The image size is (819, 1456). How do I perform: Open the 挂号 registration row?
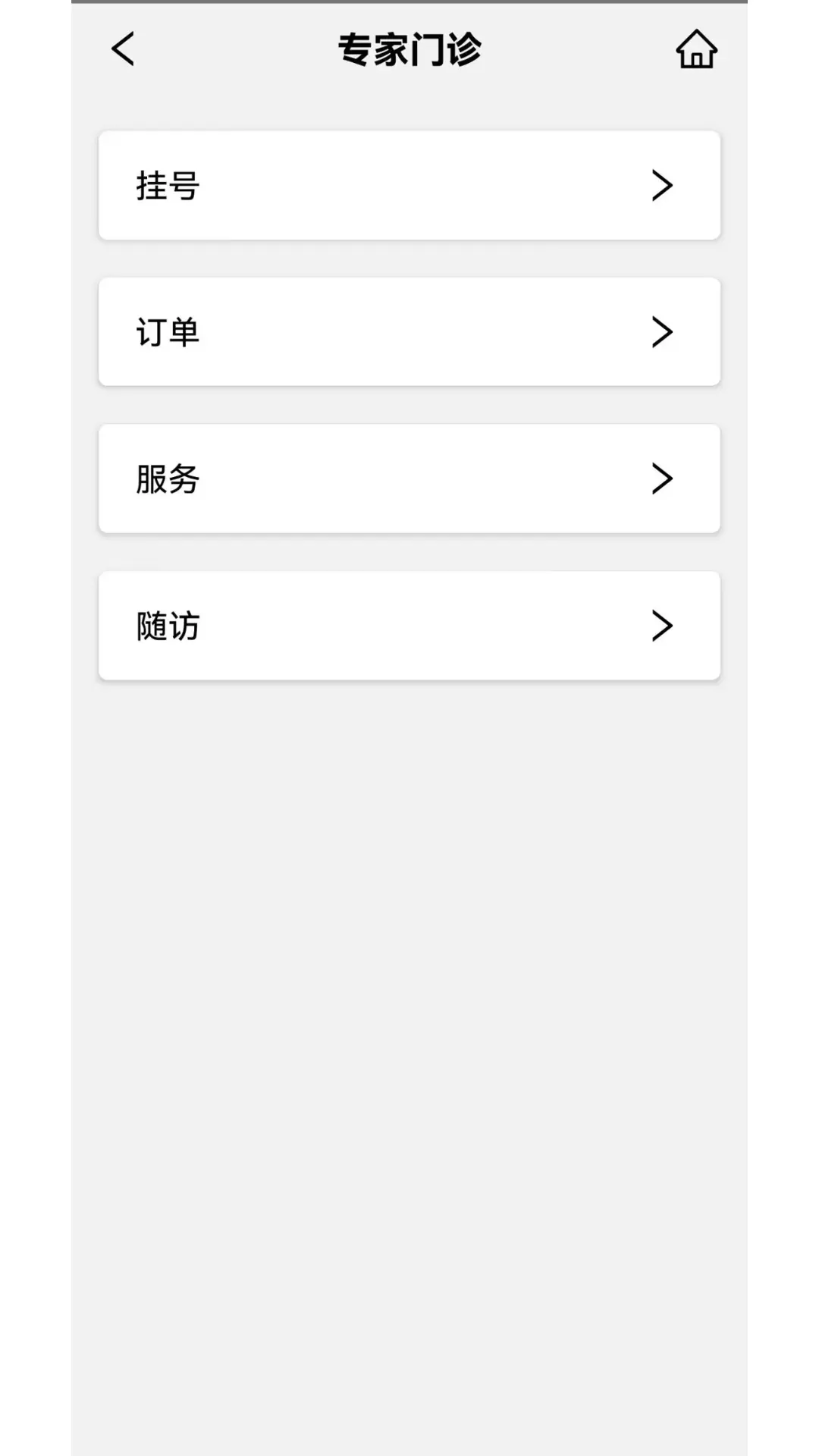409,186
